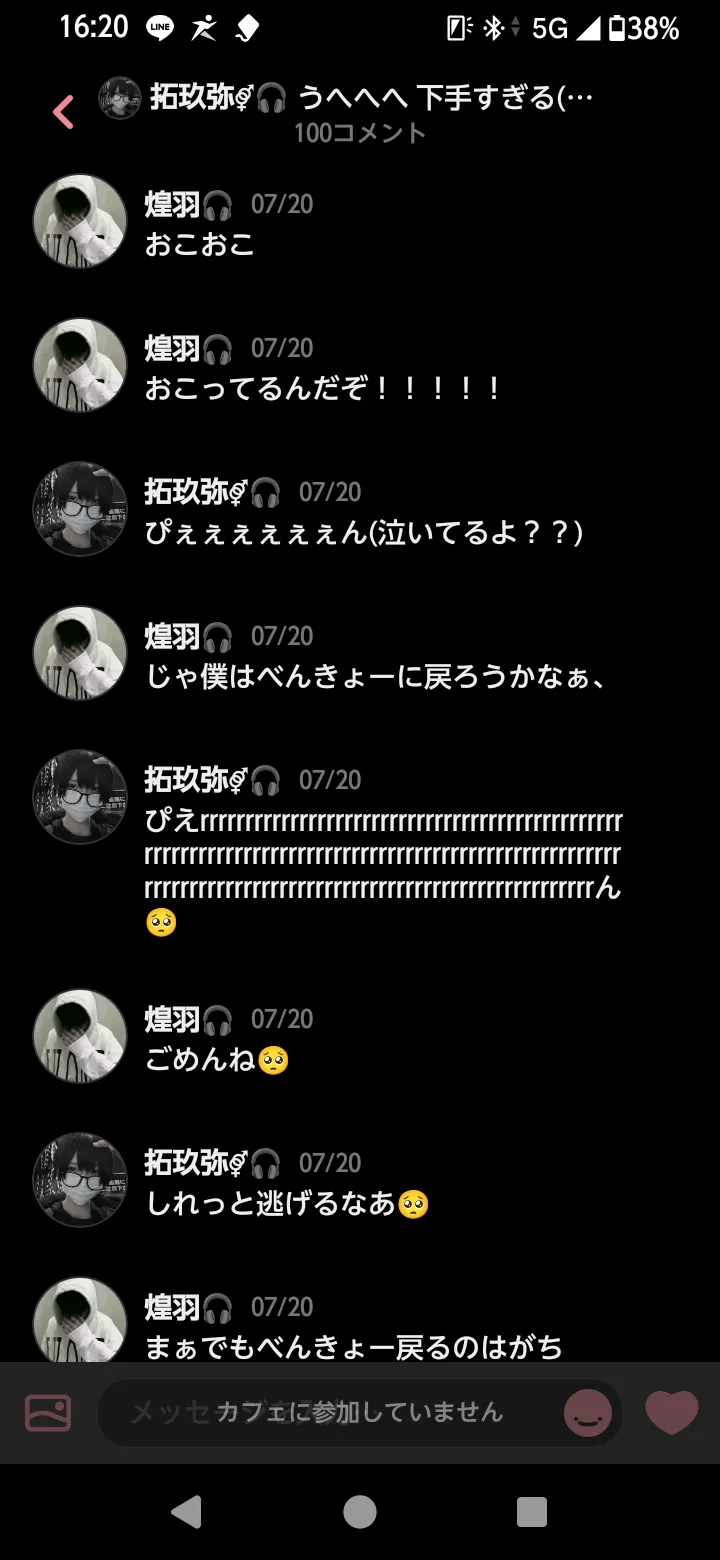Tap the message input field
This screenshot has height=1560, width=720.
pos(330,1412)
